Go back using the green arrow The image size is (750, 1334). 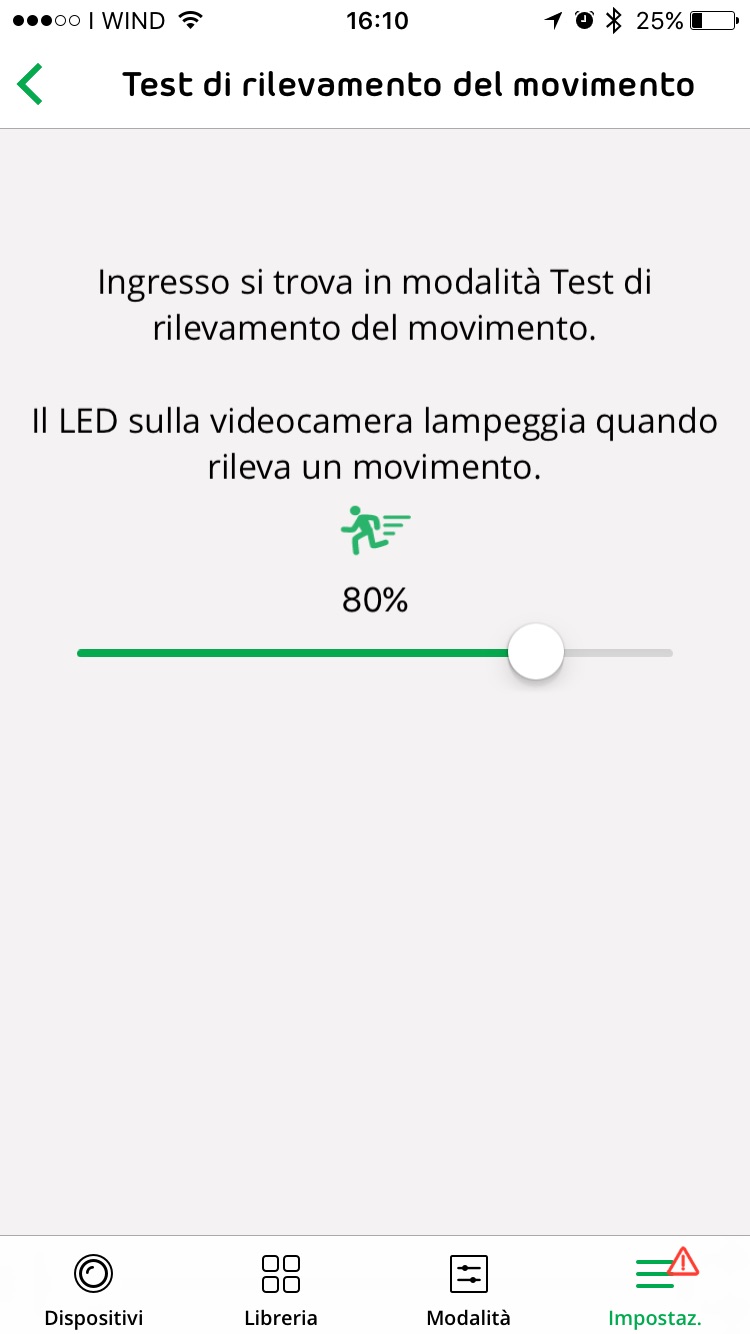(31, 84)
